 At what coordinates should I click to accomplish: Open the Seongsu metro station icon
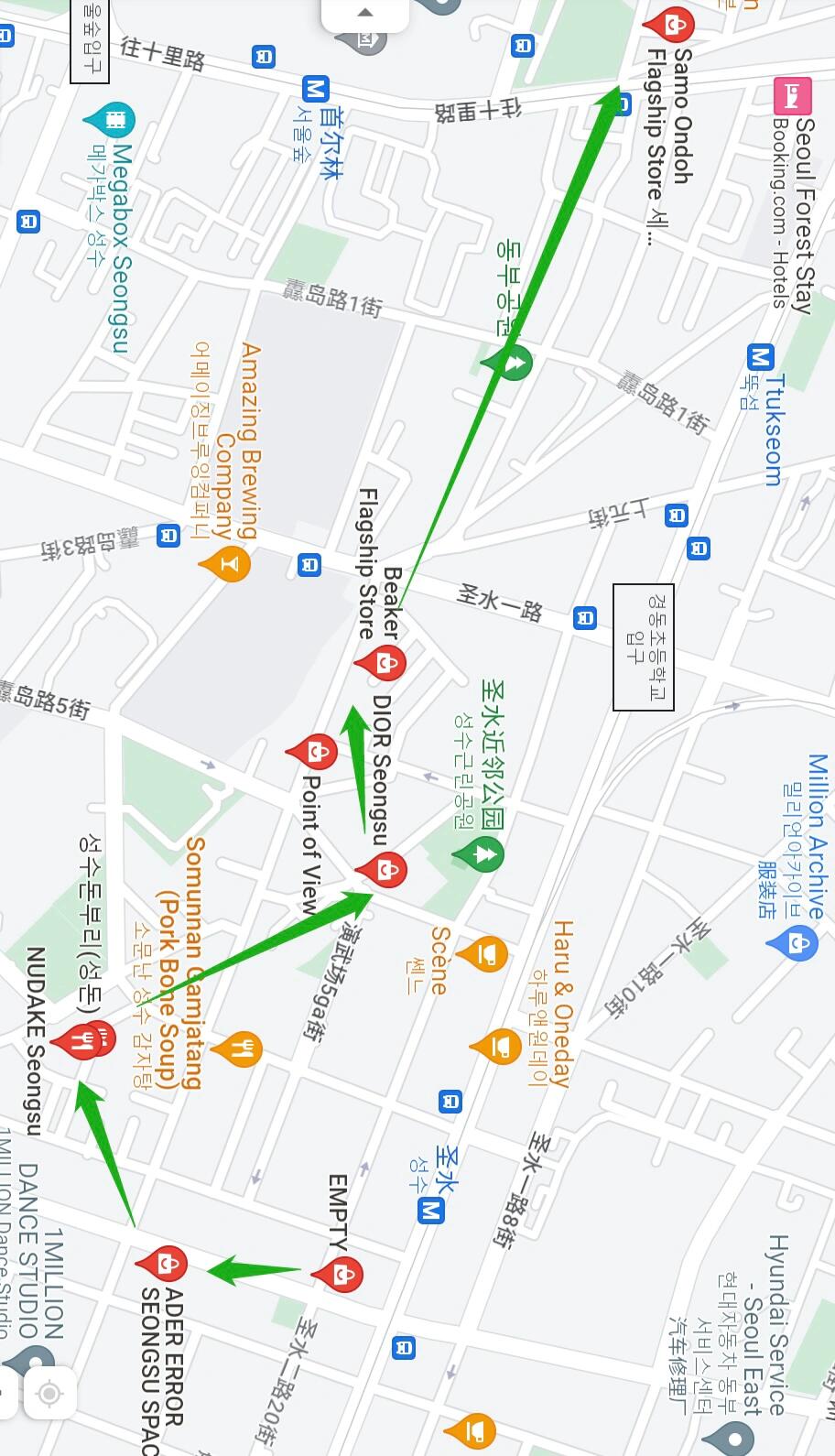[430, 1211]
